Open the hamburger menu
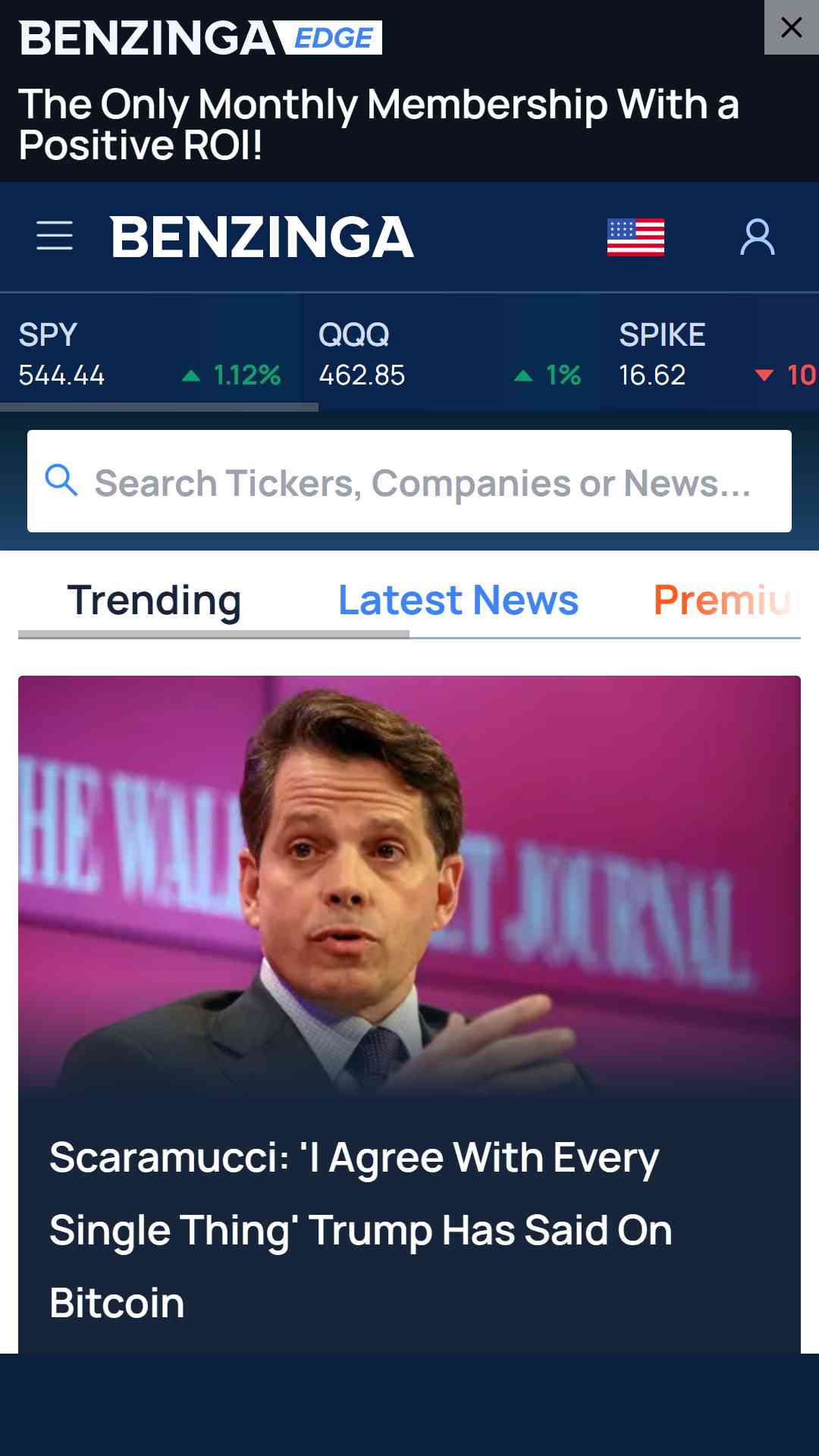The width and height of the screenshot is (819, 1456). [55, 236]
